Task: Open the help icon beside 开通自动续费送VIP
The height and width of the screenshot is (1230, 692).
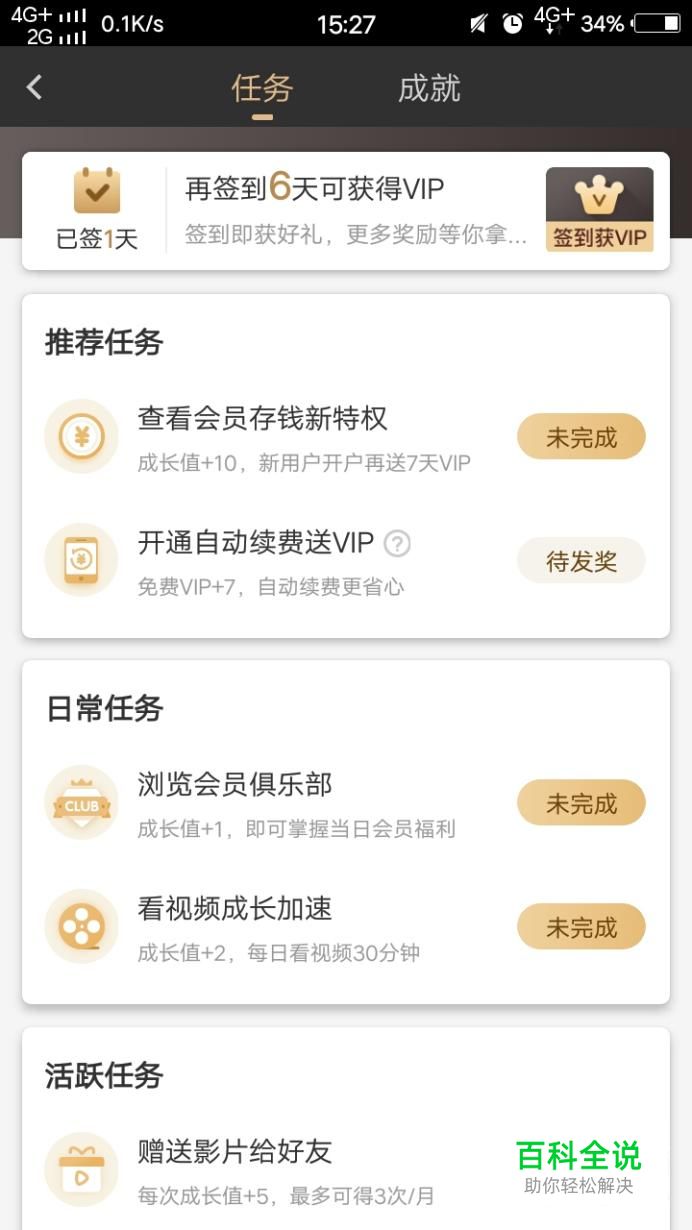Action: [398, 543]
